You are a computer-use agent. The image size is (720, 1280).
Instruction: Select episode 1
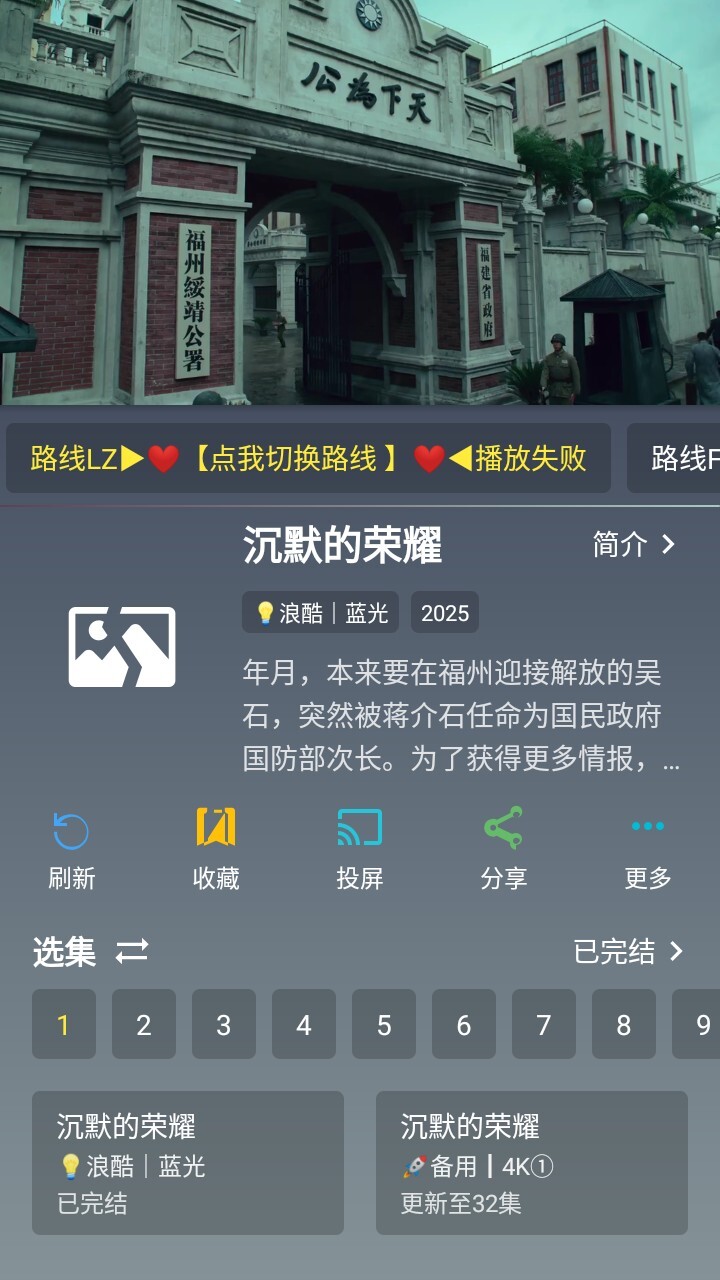pyautogui.click(x=64, y=1024)
